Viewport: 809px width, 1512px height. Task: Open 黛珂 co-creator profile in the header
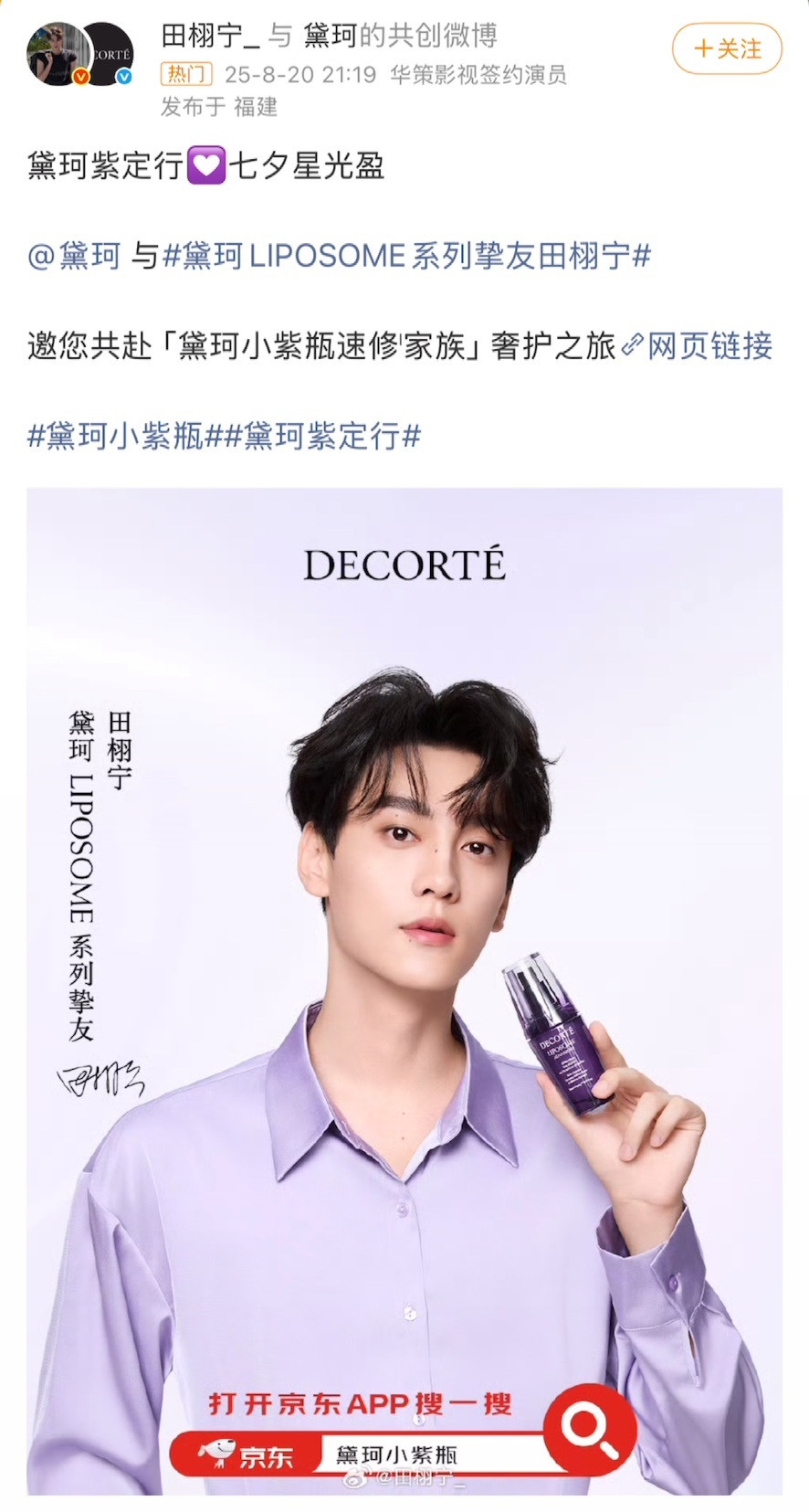[x=330, y=36]
